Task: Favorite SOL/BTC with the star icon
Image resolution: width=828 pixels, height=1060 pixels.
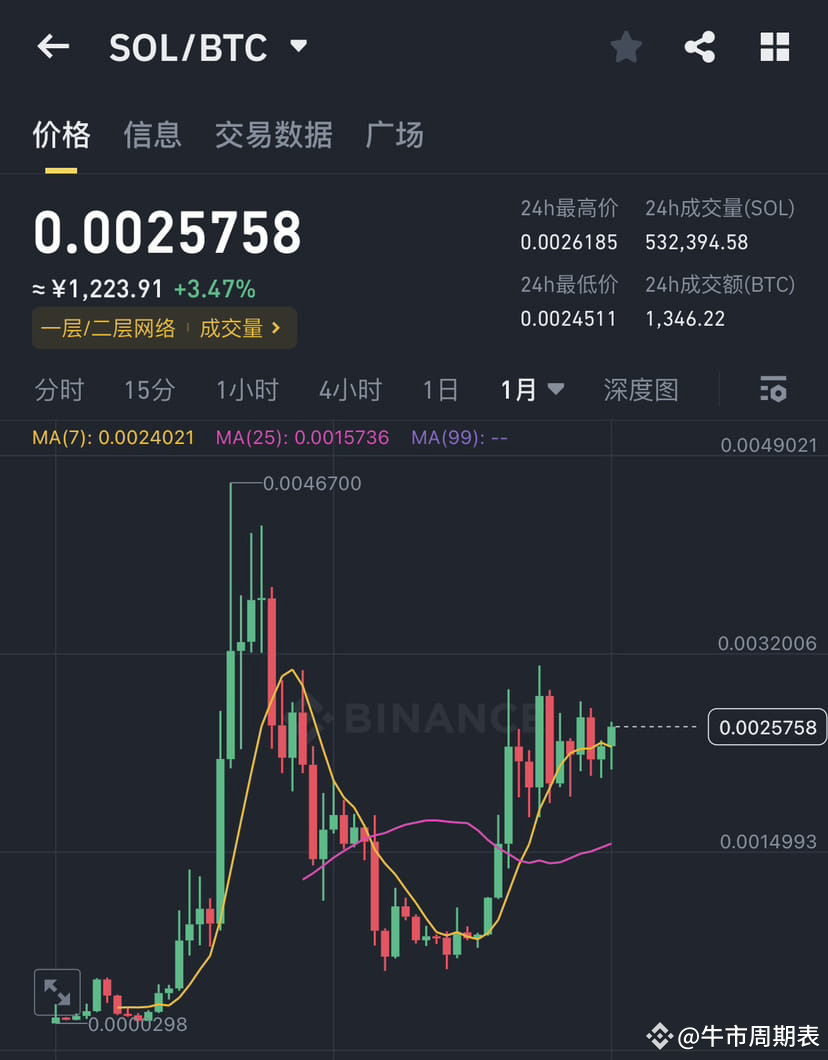Action: point(625,46)
